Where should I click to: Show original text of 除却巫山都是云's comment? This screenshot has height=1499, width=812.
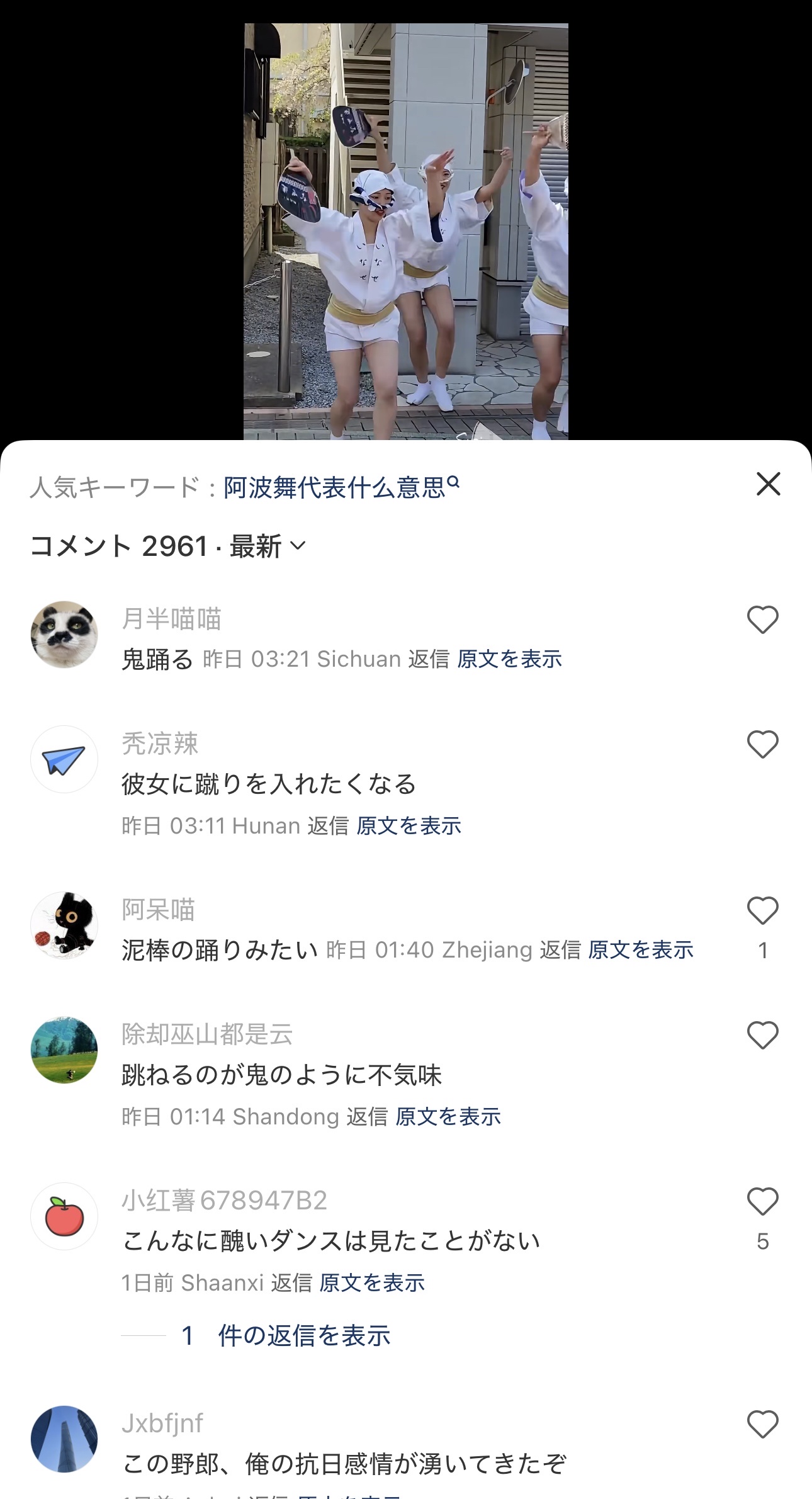448,1116
